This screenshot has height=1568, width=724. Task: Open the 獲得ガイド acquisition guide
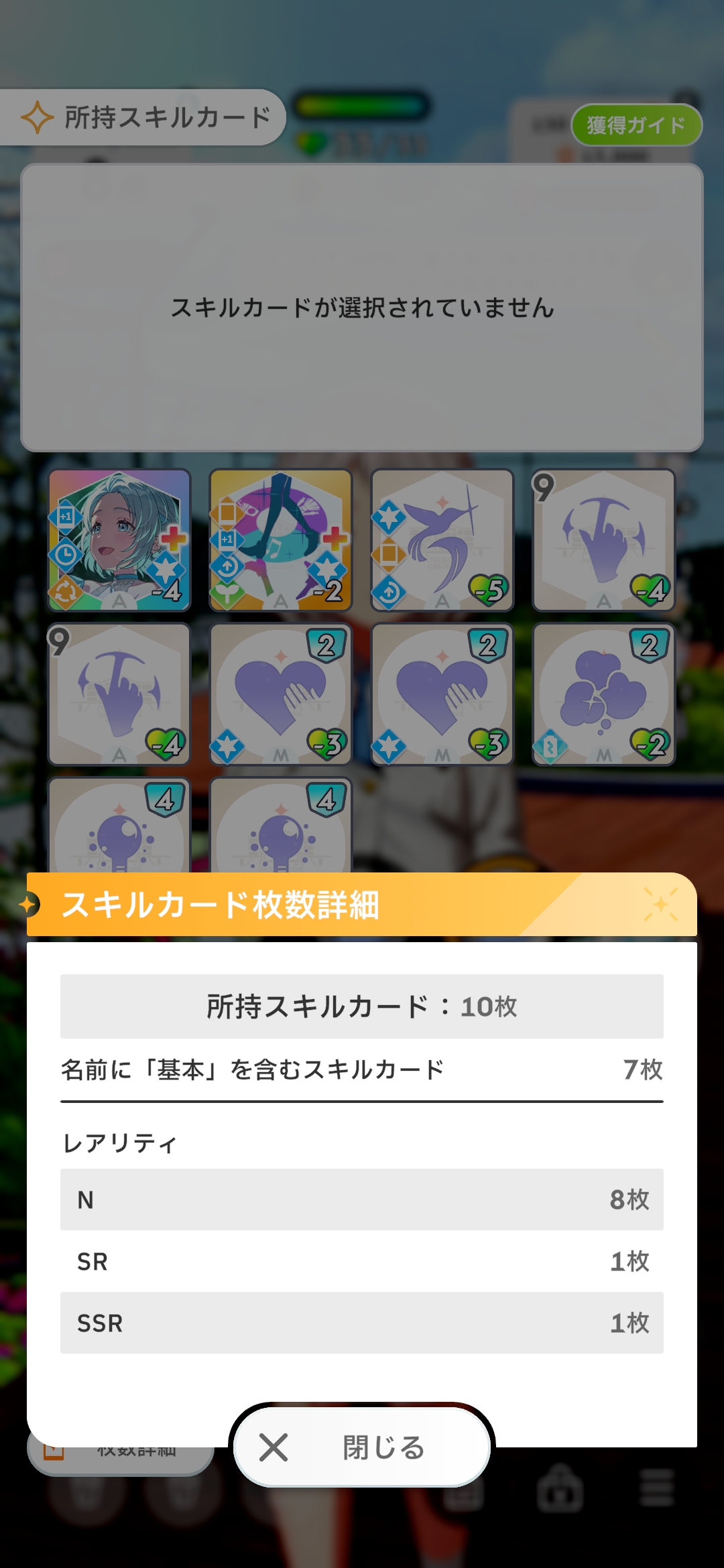tap(636, 125)
